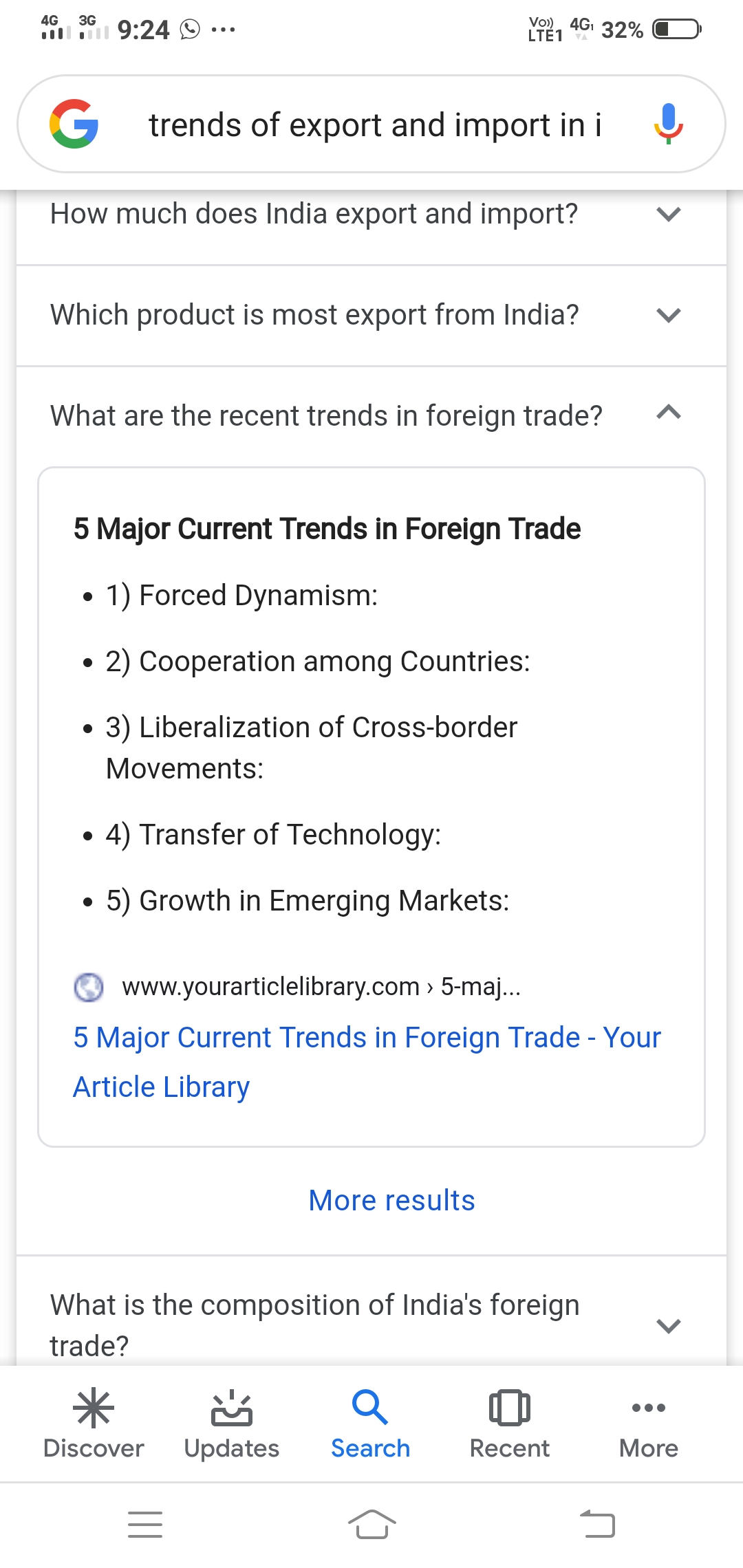Collapse 'What are the recent trends in foreign trade?'
This screenshot has height=1568, width=743.
click(x=371, y=415)
